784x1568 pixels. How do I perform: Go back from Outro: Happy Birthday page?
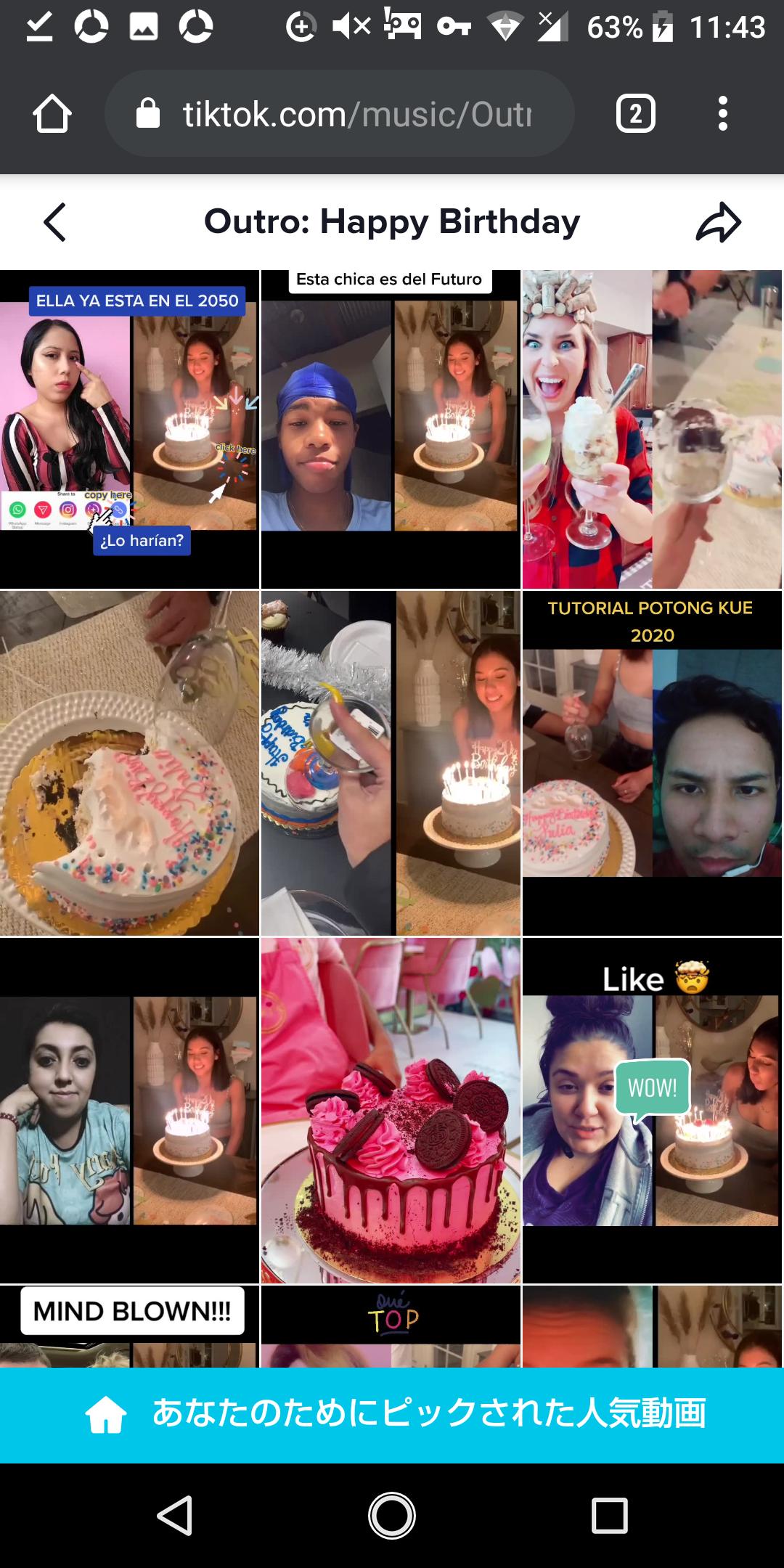[55, 222]
